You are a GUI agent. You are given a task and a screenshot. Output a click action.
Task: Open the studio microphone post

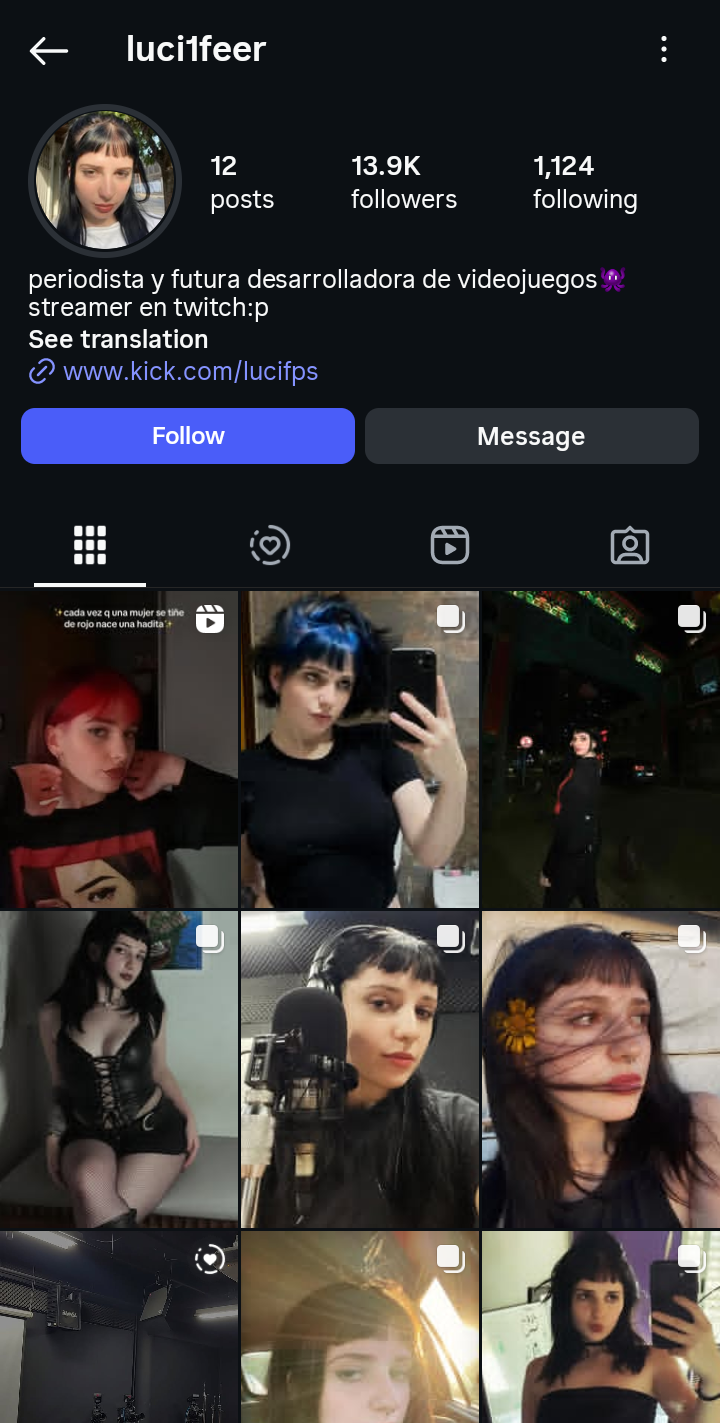pyautogui.click(x=359, y=1070)
